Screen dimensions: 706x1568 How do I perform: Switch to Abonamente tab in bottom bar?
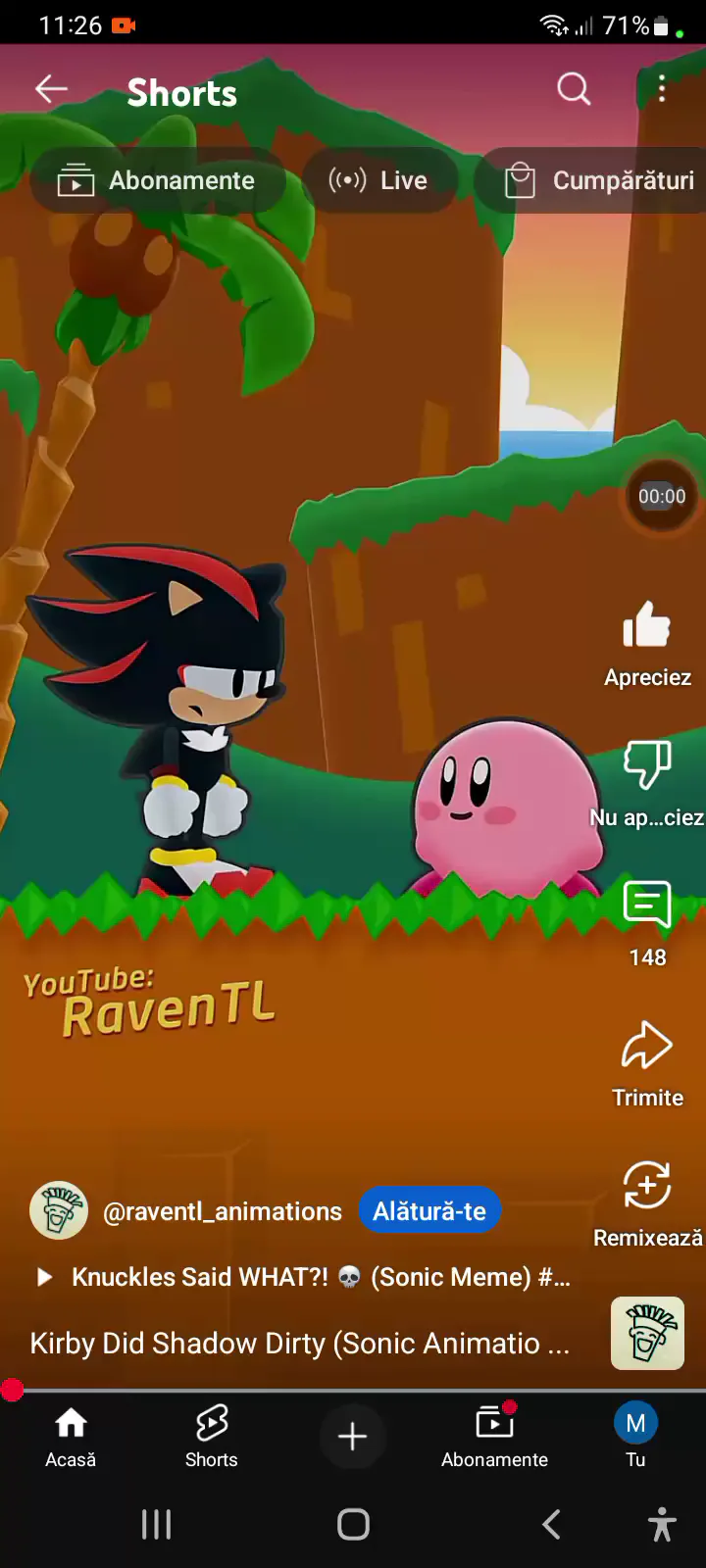[494, 1437]
